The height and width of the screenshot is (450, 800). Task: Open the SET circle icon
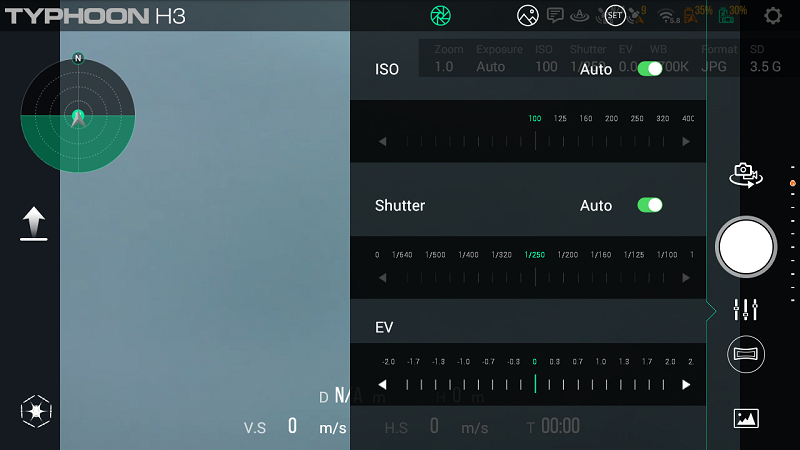point(615,15)
